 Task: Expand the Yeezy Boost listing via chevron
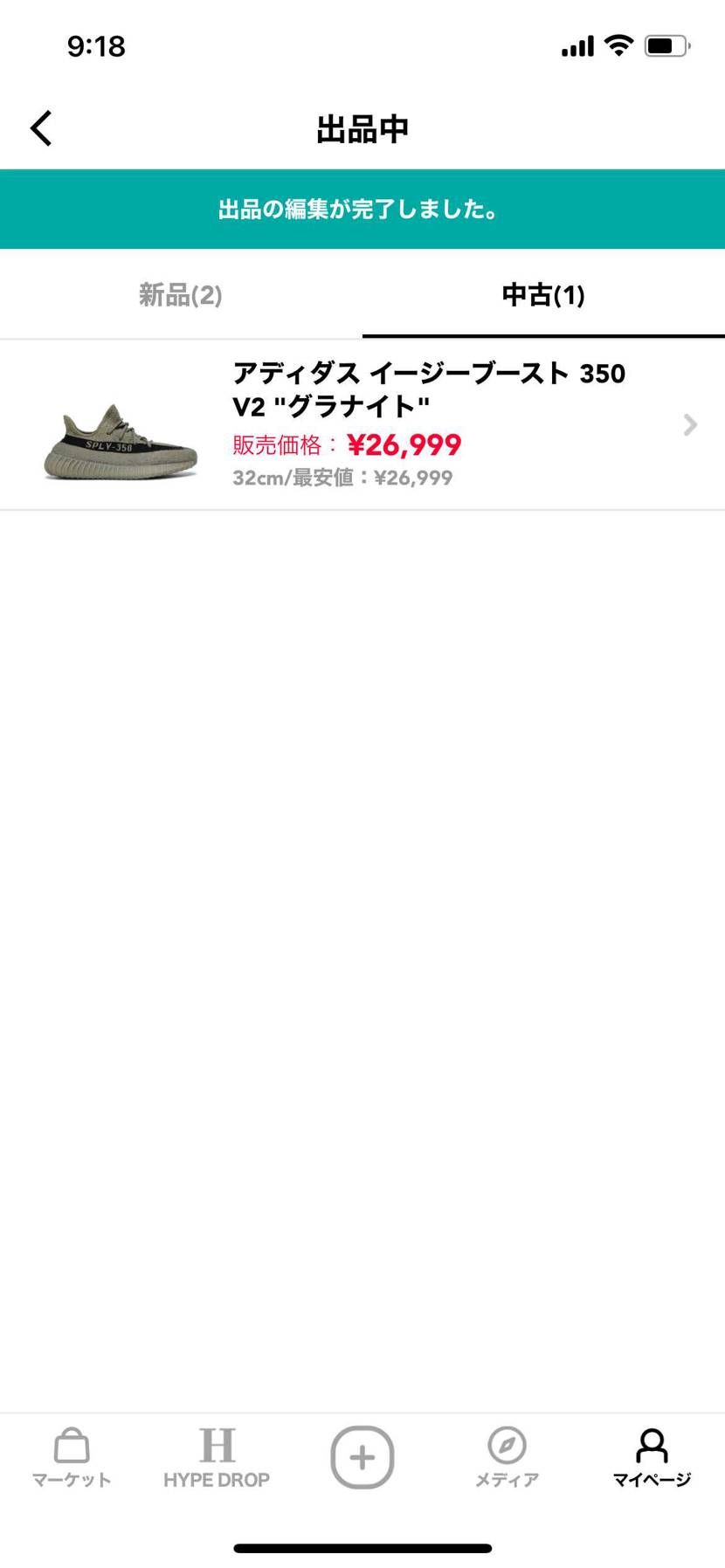click(689, 425)
